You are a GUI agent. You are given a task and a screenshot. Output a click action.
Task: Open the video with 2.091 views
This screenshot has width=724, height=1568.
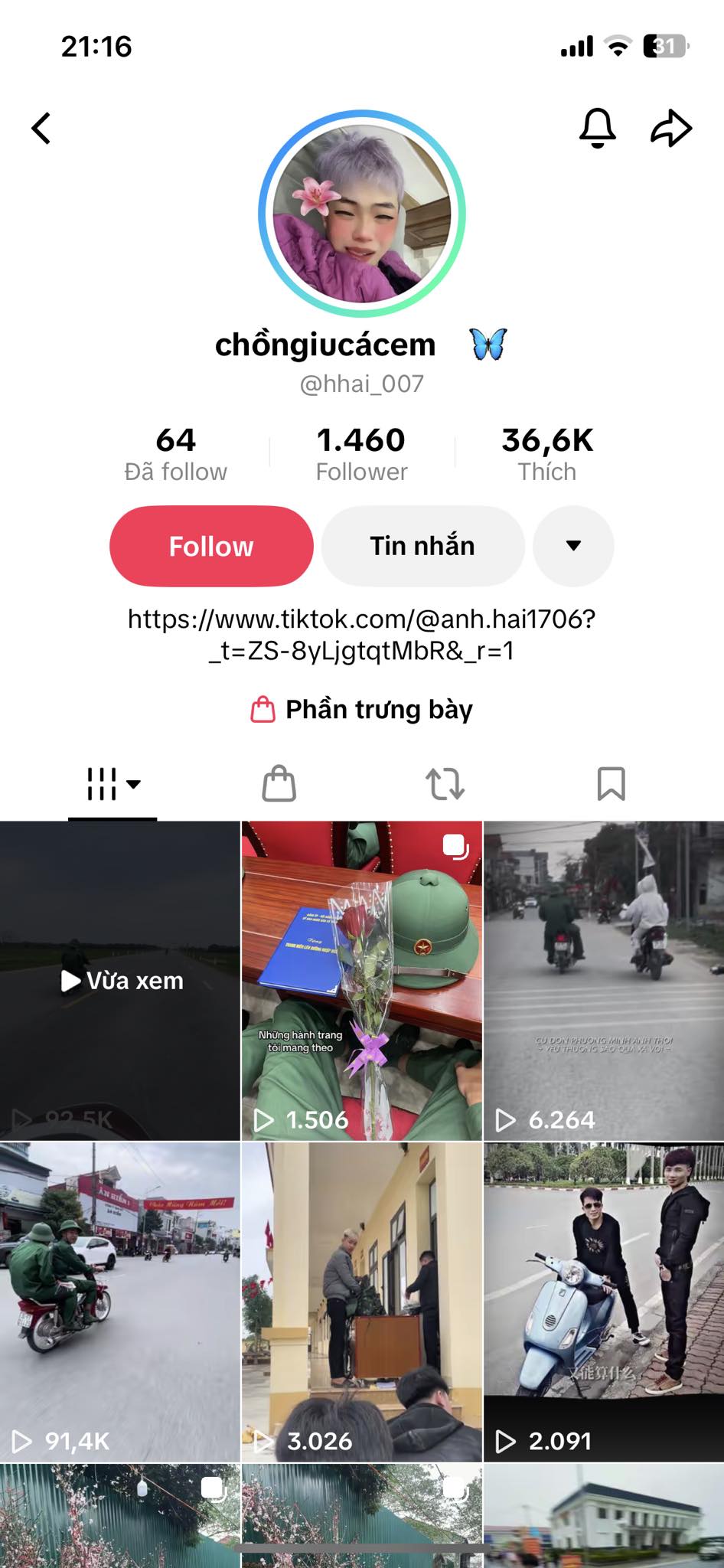pyautogui.click(x=604, y=1302)
